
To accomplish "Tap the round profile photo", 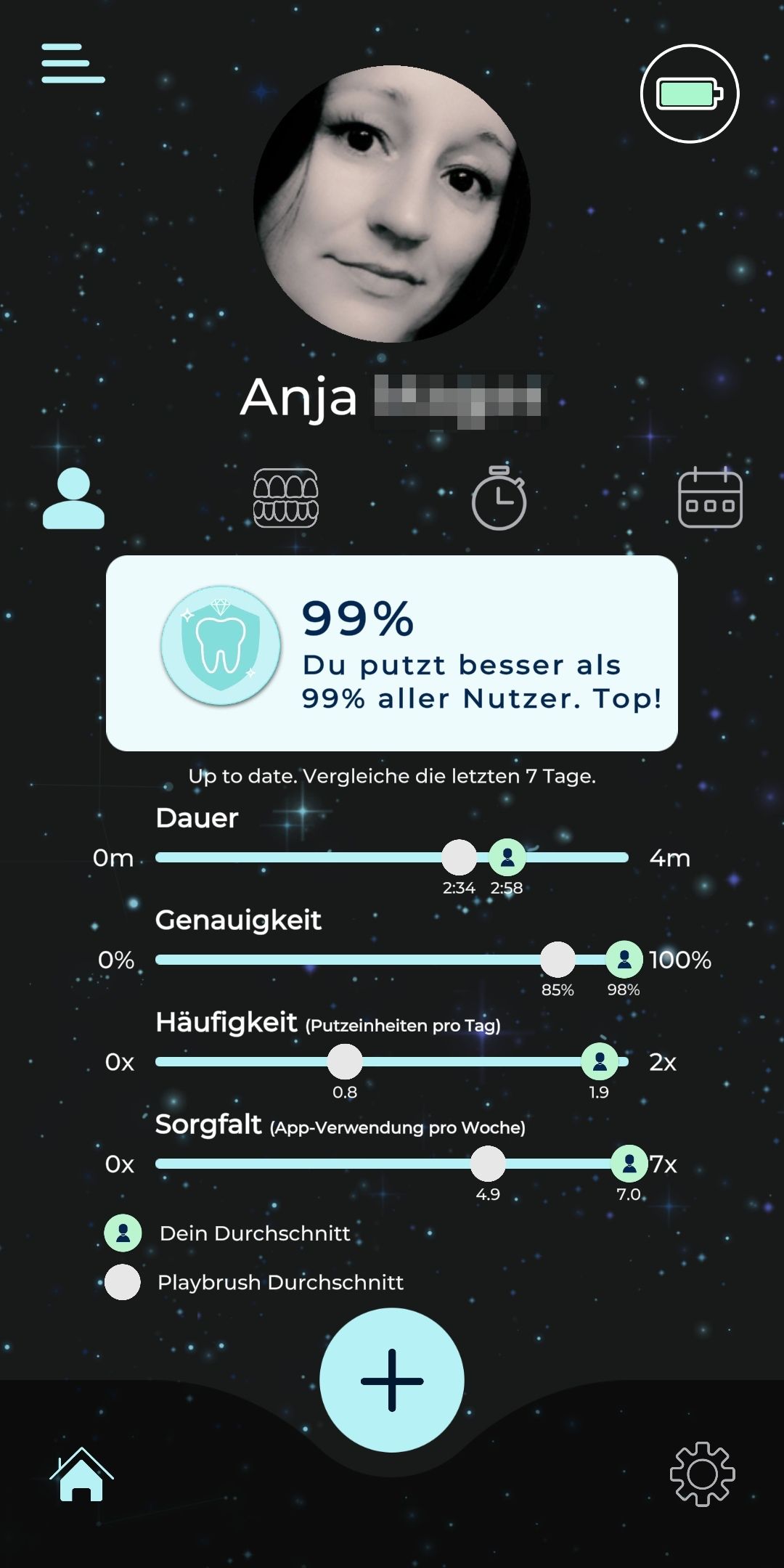I will coord(392,203).
